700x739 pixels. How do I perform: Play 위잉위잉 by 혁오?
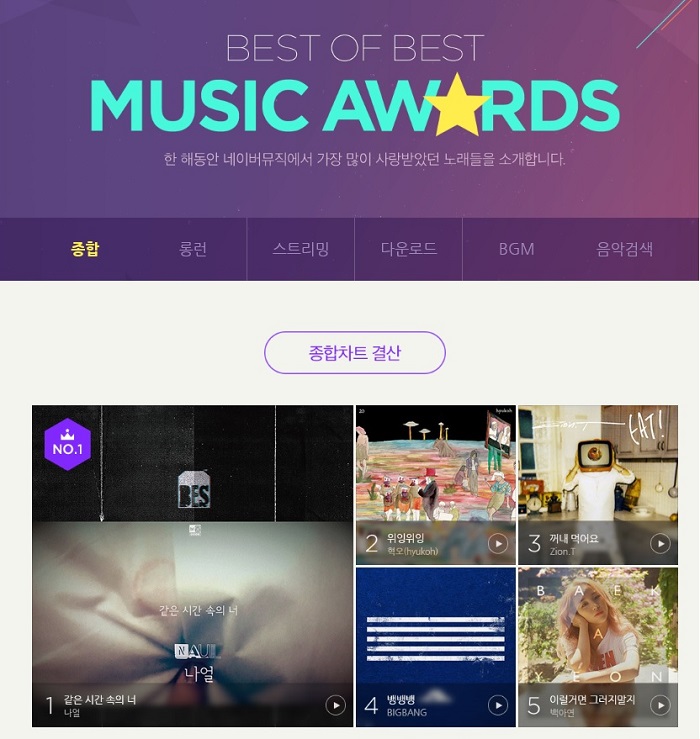[x=497, y=543]
